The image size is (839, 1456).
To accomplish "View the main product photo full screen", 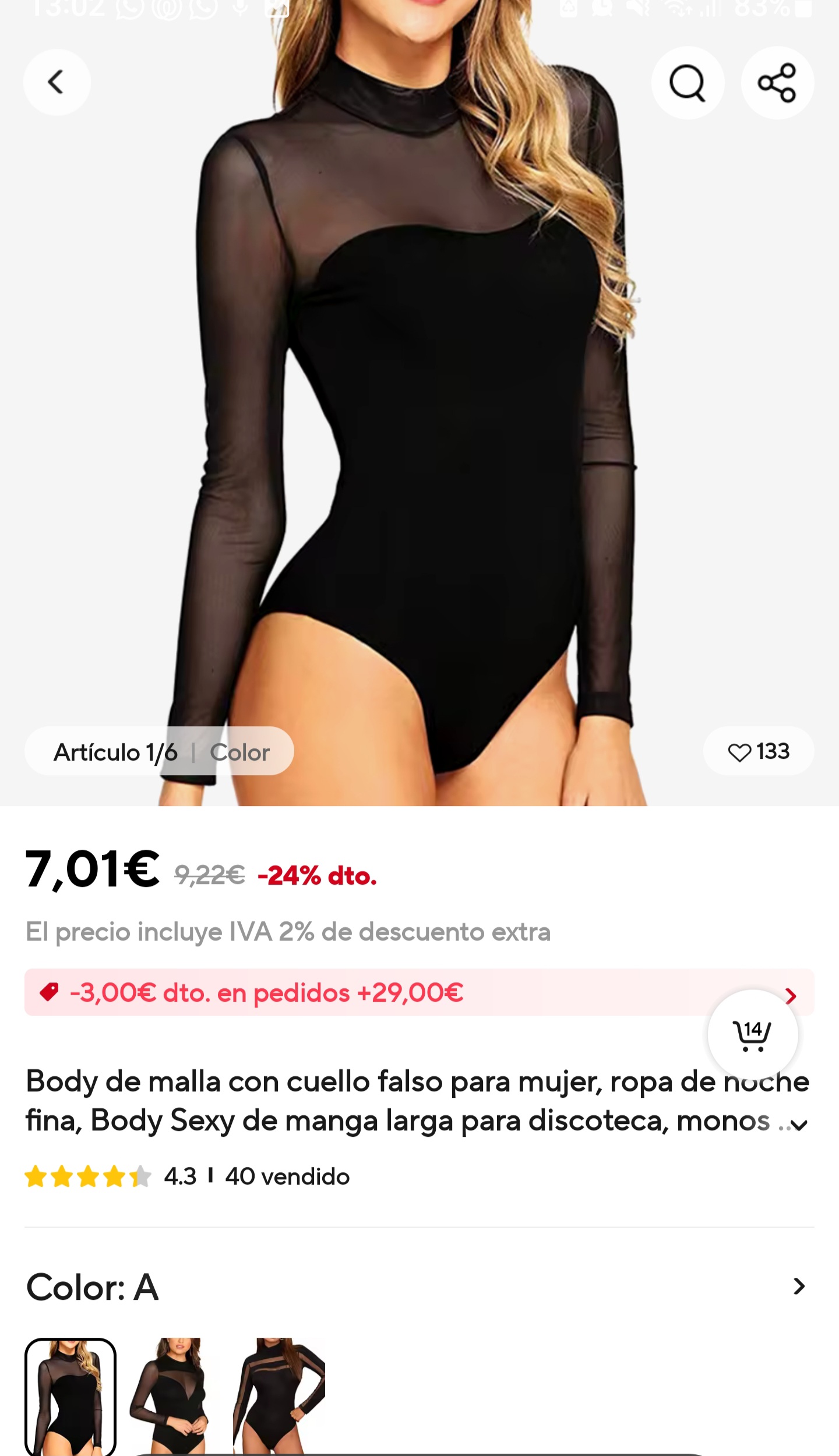I will point(419,408).
